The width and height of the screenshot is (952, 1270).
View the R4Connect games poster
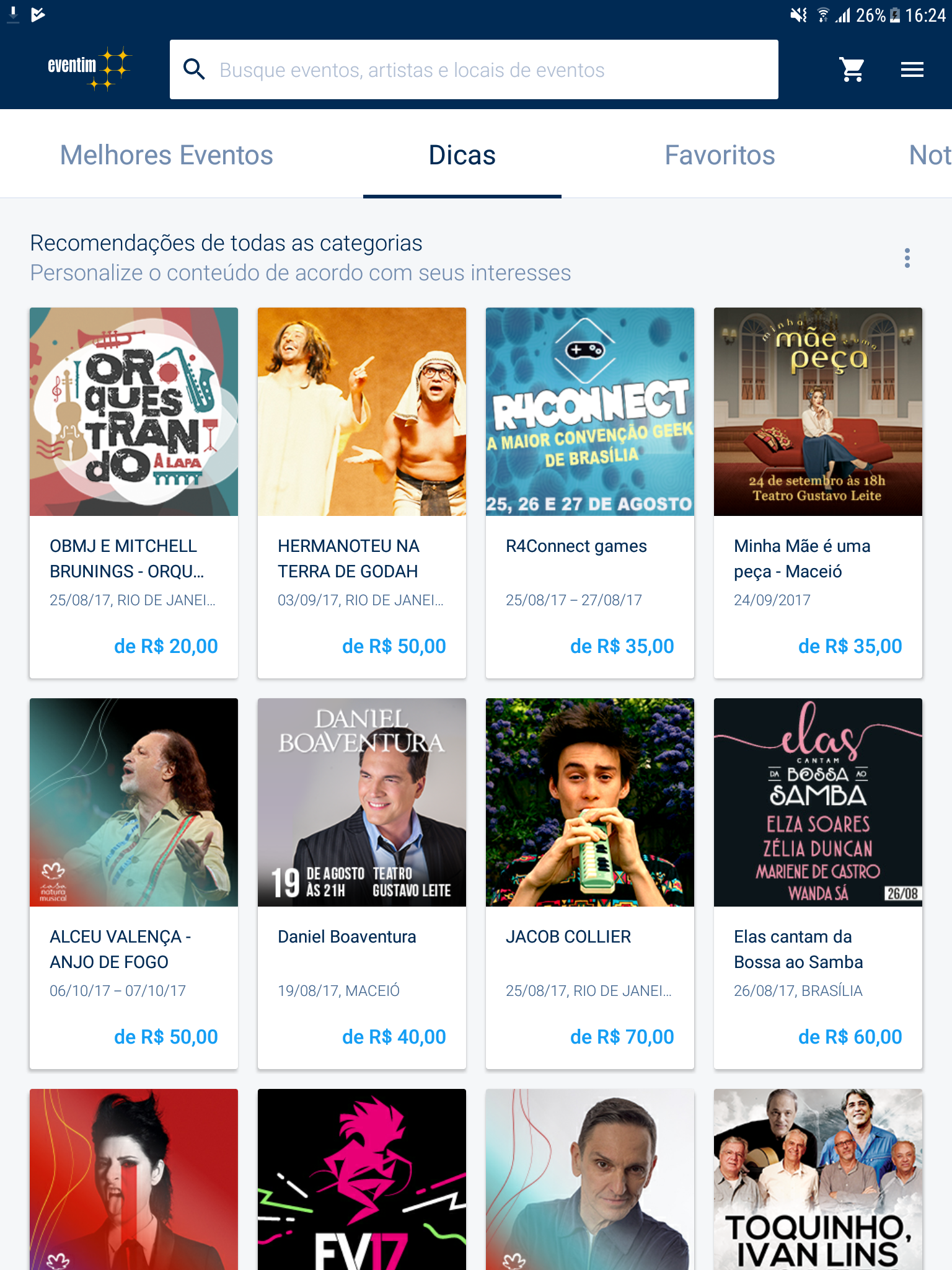coord(589,411)
